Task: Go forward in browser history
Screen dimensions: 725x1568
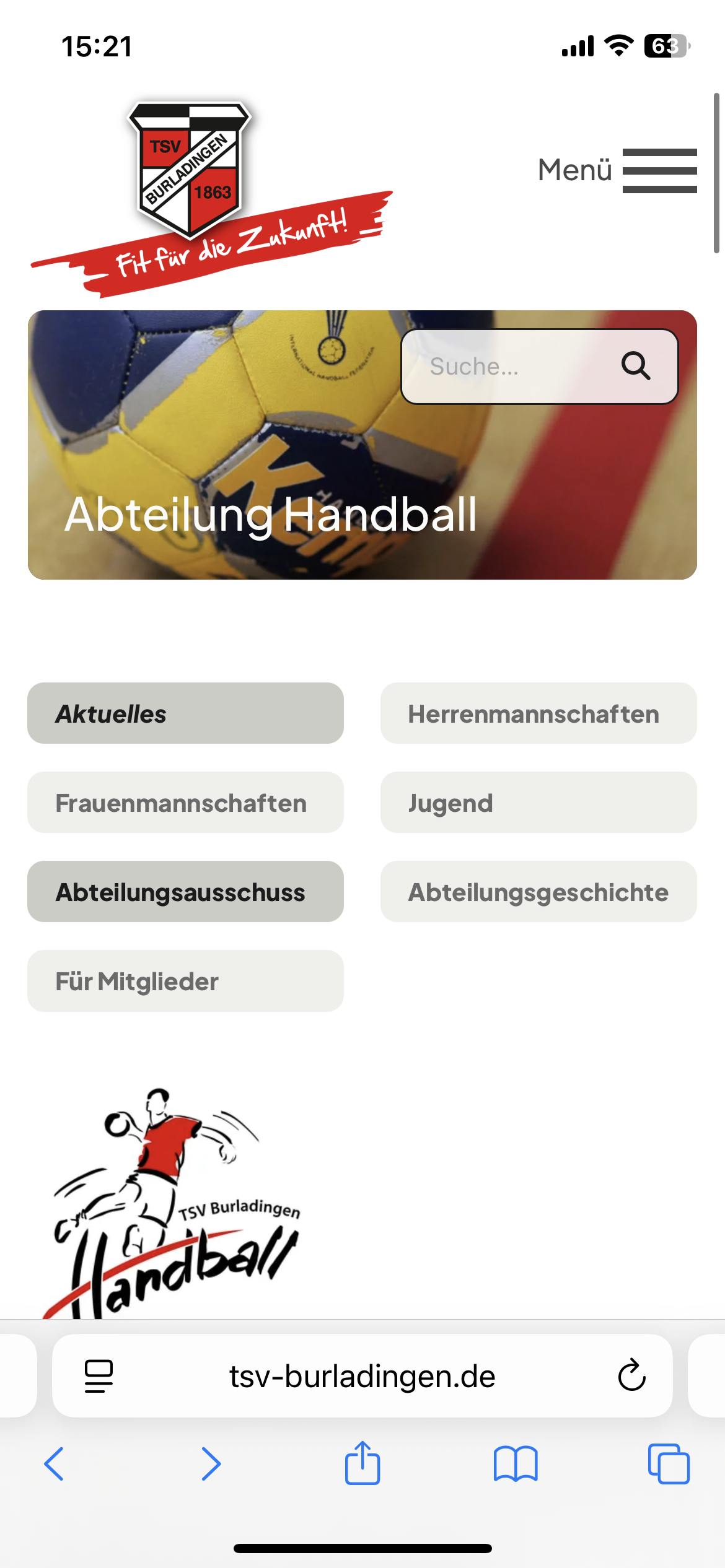Action: tap(211, 1464)
